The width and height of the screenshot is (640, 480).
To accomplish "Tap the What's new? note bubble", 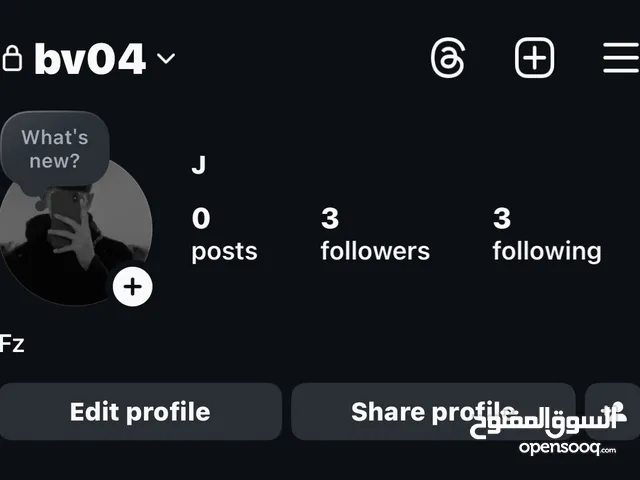I will [x=54, y=150].
